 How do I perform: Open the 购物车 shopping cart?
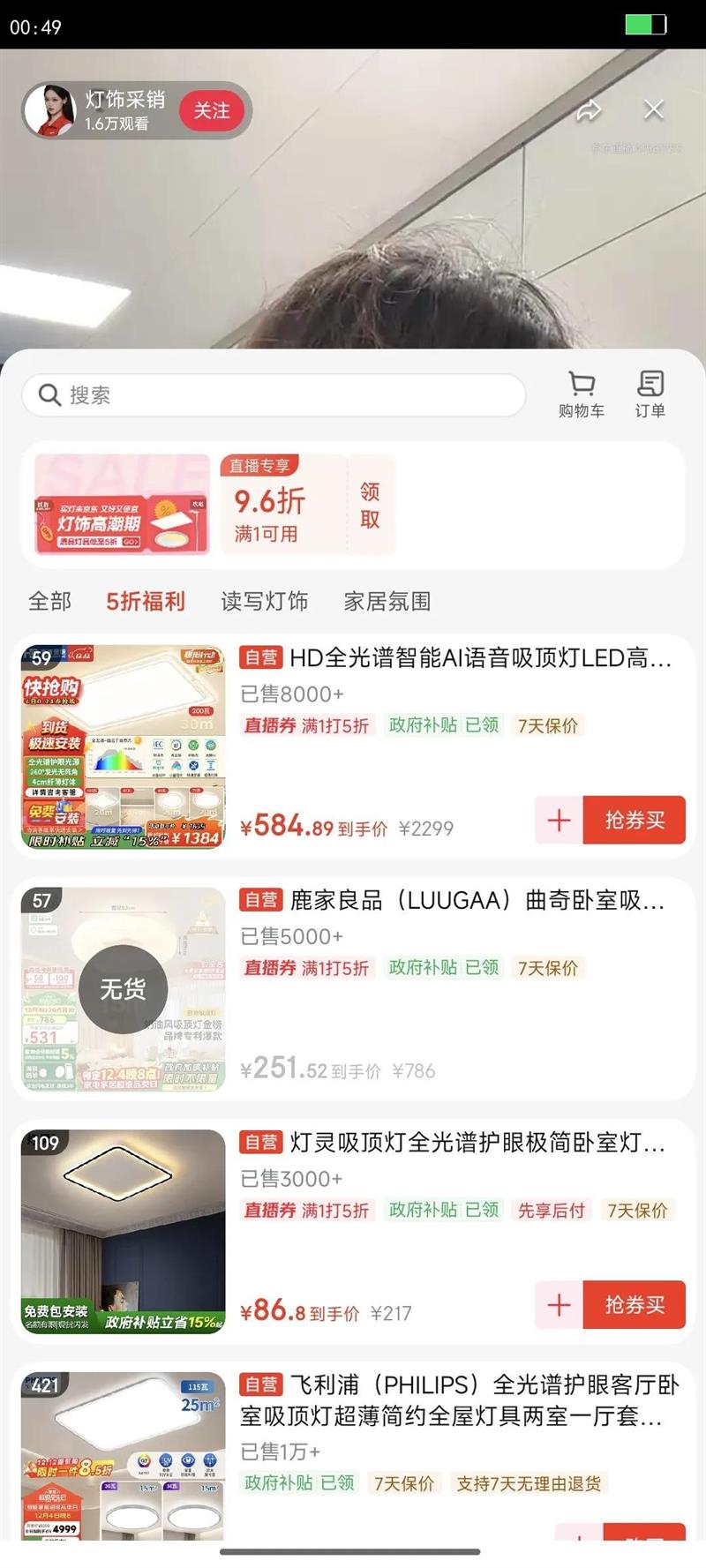(582, 394)
